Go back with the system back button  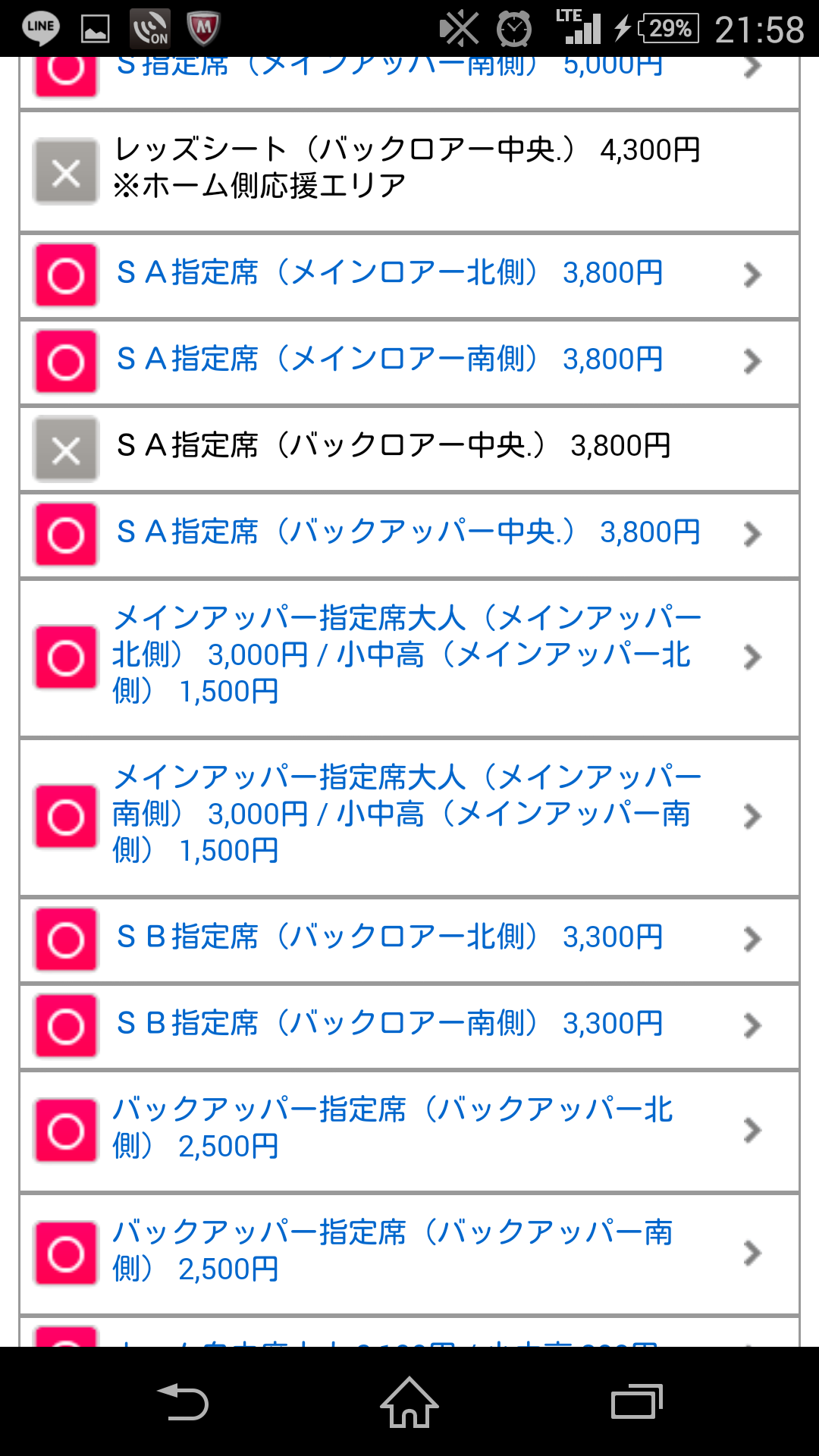click(183, 1401)
